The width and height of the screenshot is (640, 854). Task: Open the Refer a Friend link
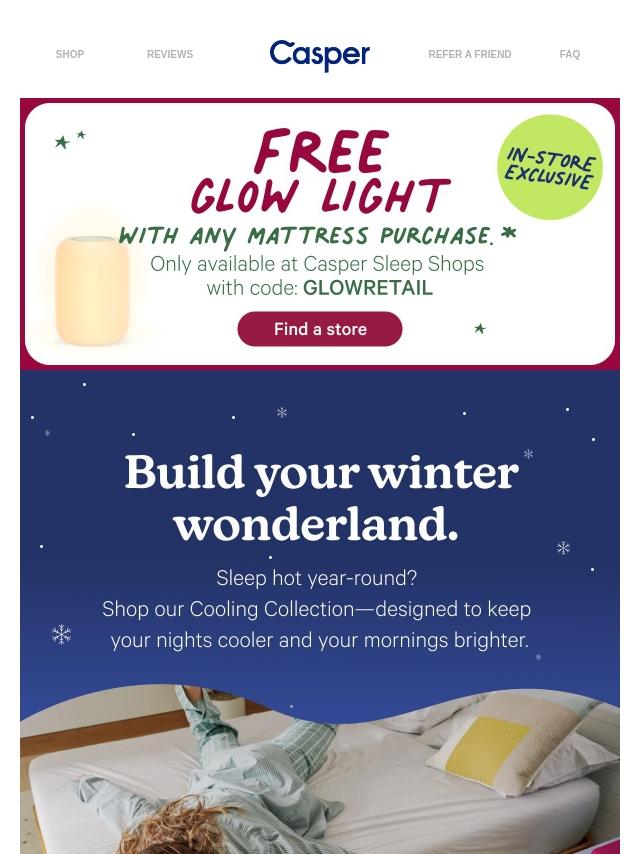[469, 55]
